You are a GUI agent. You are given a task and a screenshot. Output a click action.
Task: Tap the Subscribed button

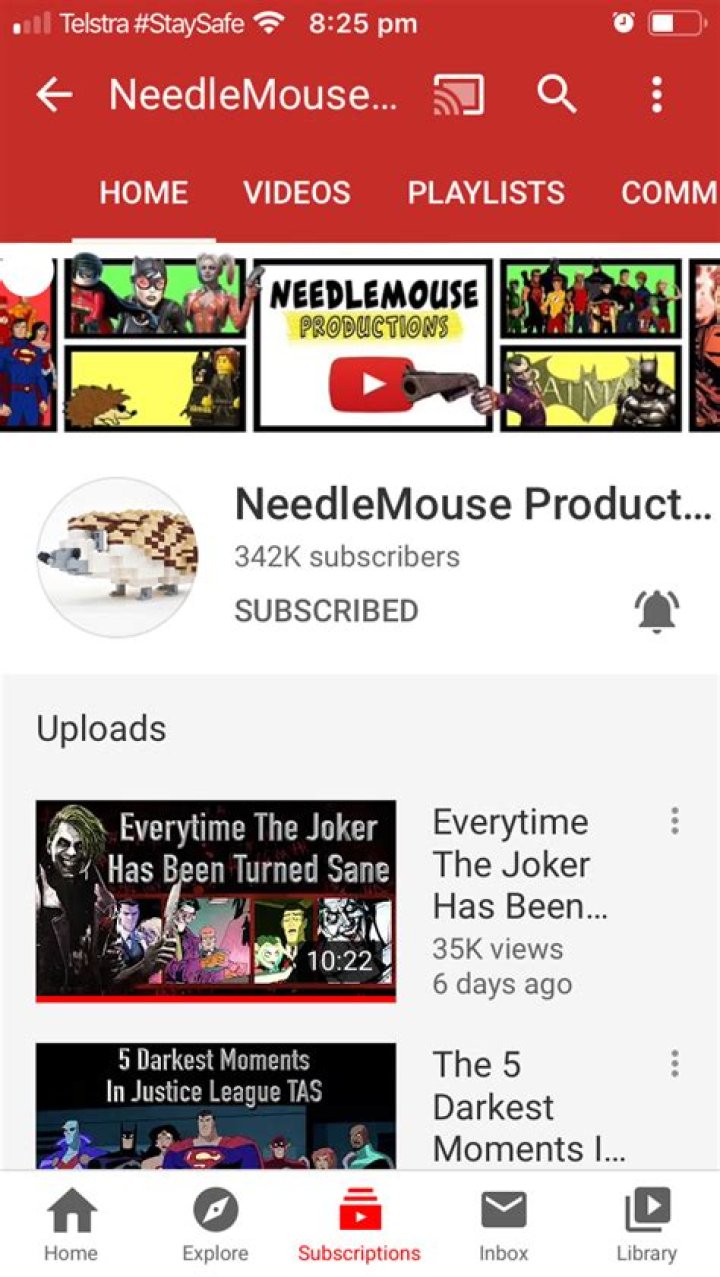tap(326, 610)
